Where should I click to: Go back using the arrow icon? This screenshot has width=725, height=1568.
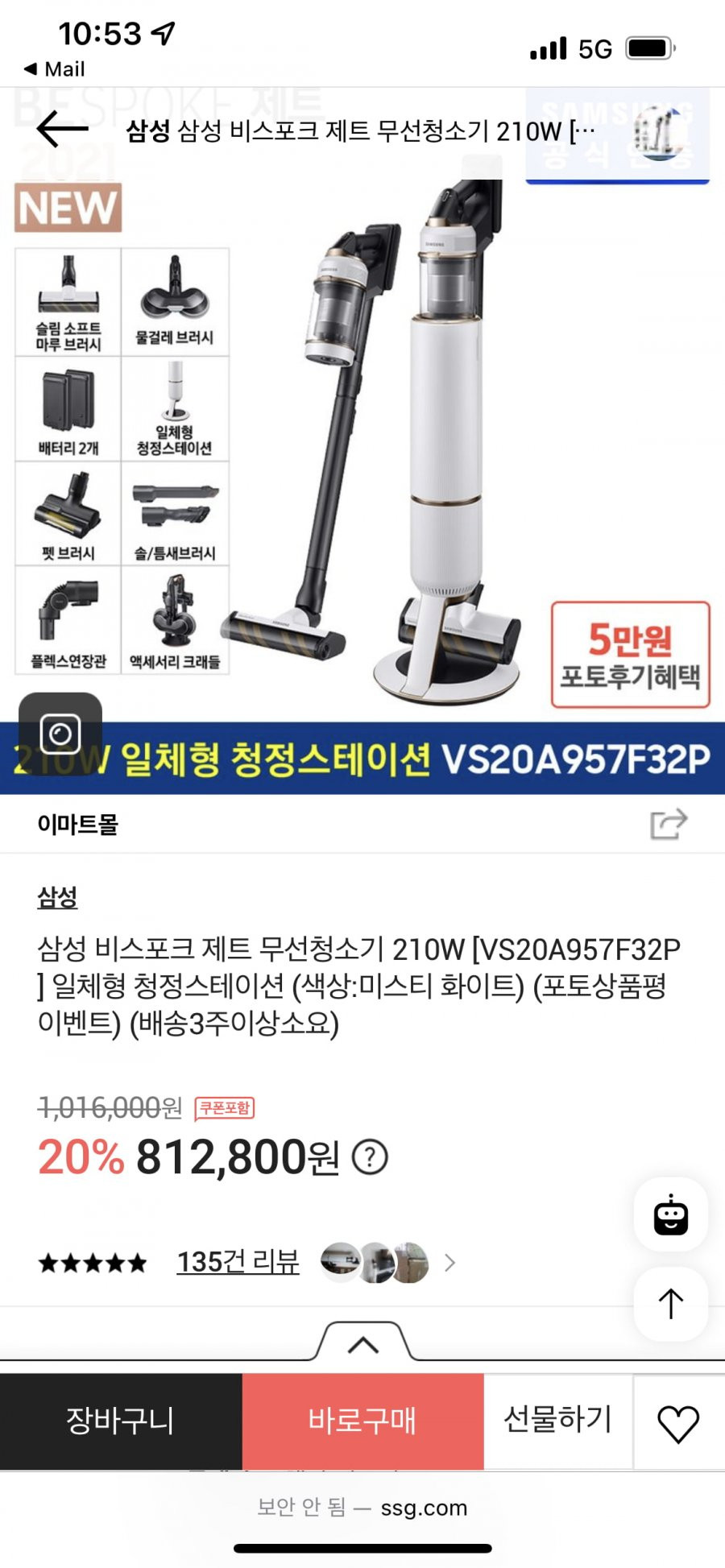click(x=62, y=129)
